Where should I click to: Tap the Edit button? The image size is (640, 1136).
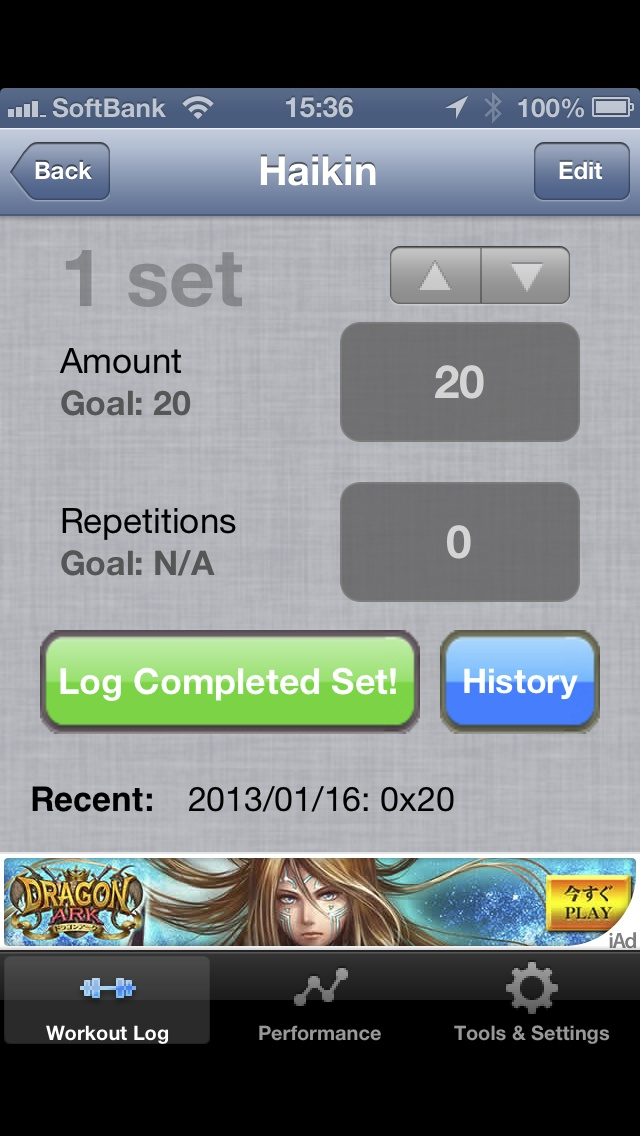tap(581, 171)
